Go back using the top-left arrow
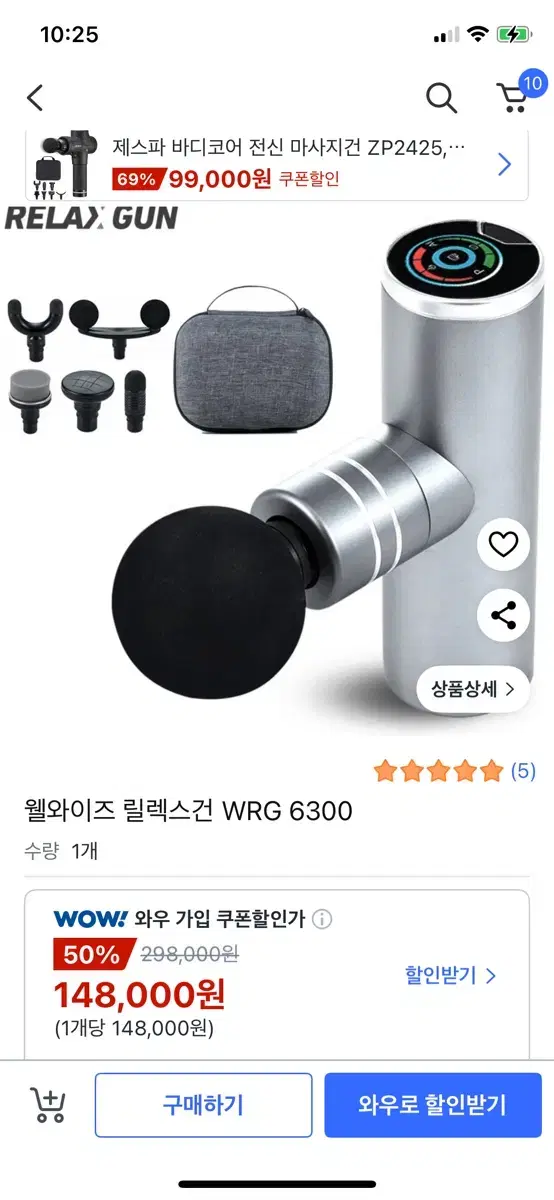 coord(35,97)
